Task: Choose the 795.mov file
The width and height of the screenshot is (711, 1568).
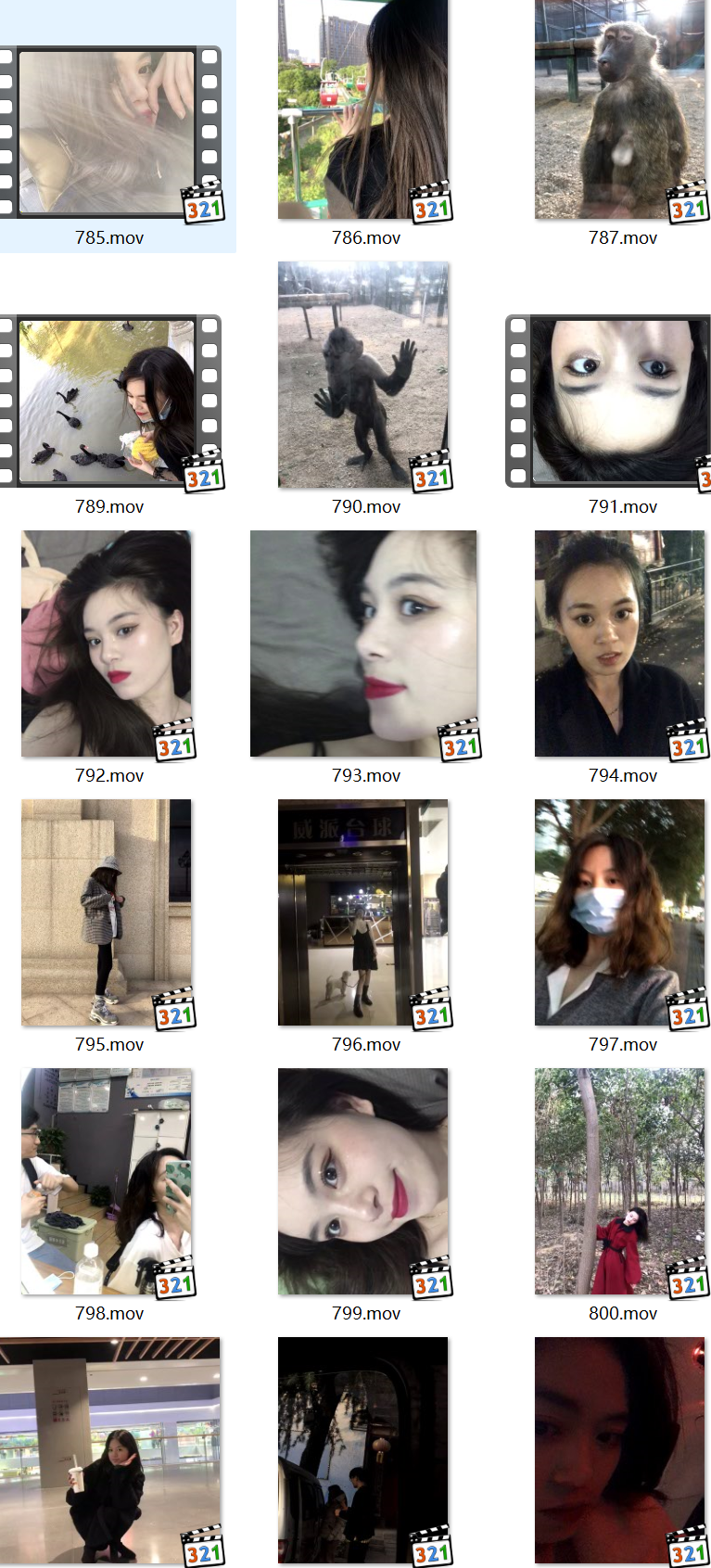Action: click(107, 912)
